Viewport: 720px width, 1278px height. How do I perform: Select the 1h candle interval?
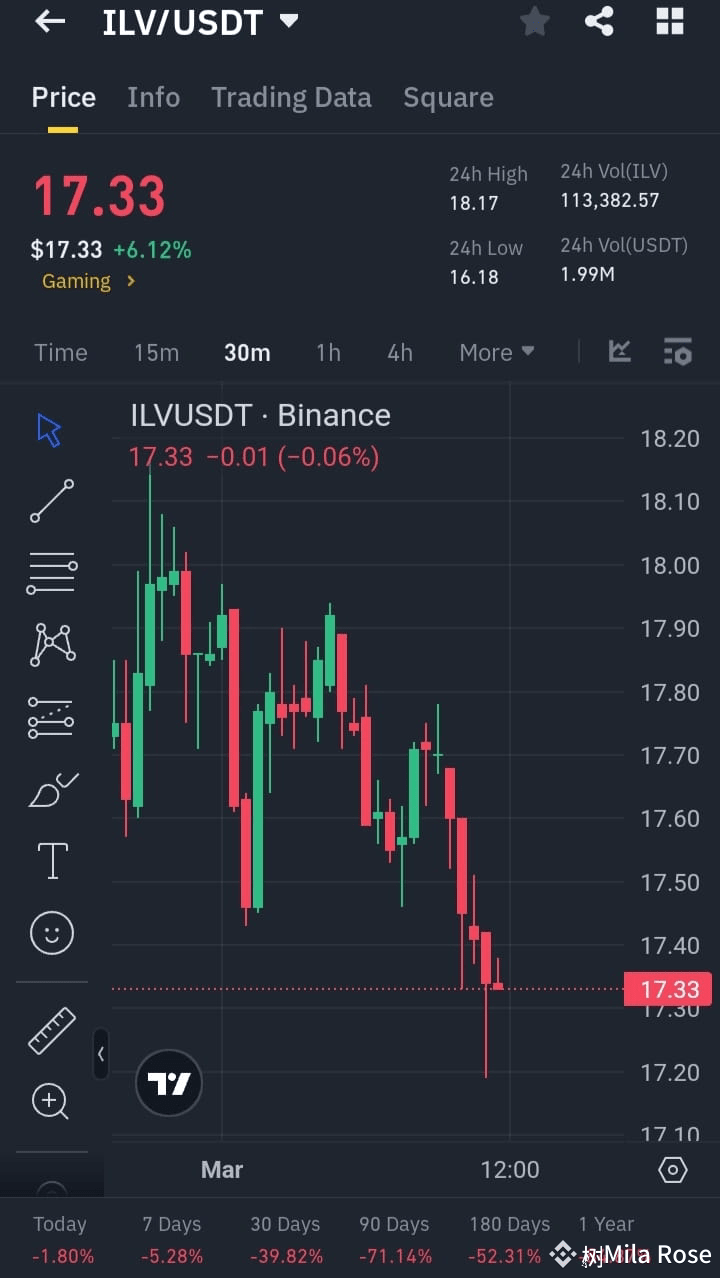[x=328, y=352]
